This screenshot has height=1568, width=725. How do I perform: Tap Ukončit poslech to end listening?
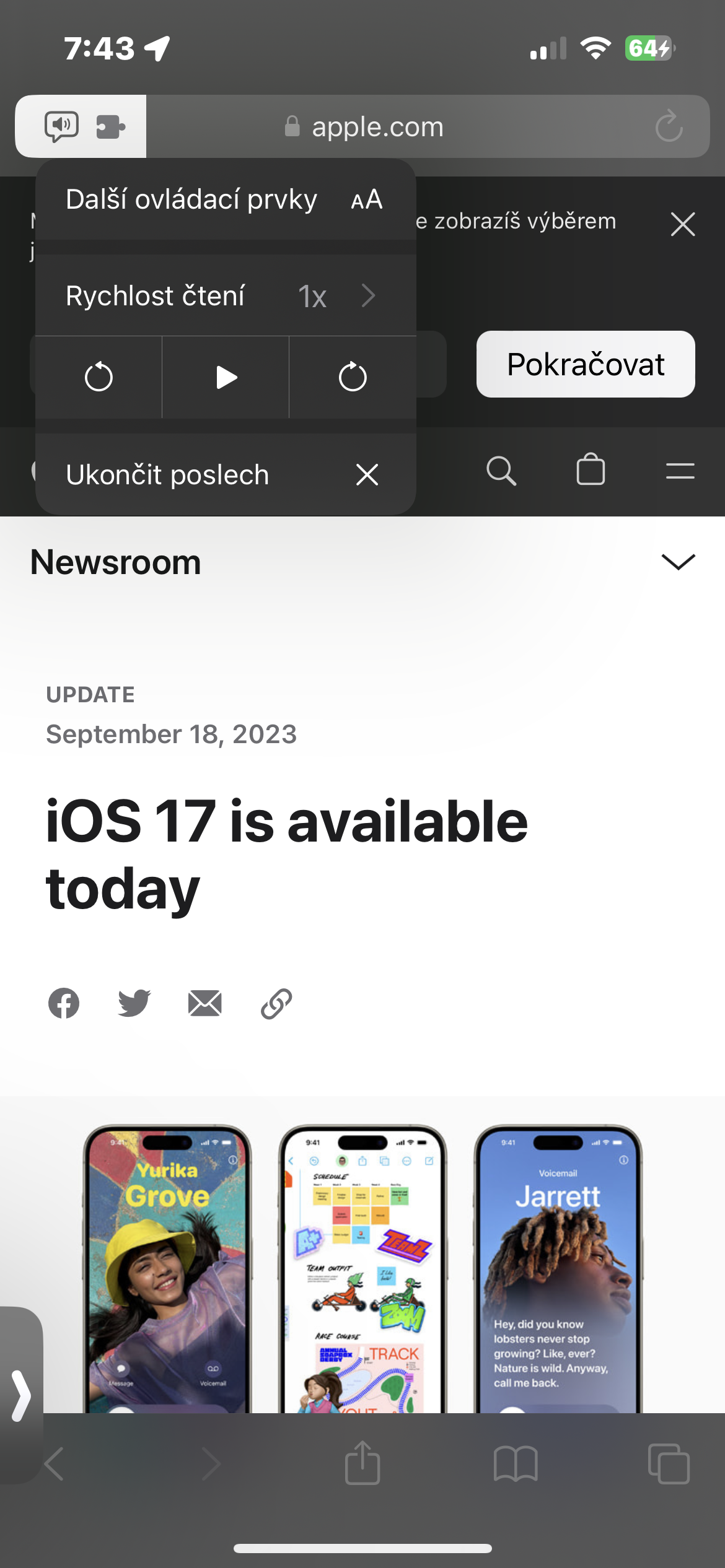pyautogui.click(x=224, y=475)
